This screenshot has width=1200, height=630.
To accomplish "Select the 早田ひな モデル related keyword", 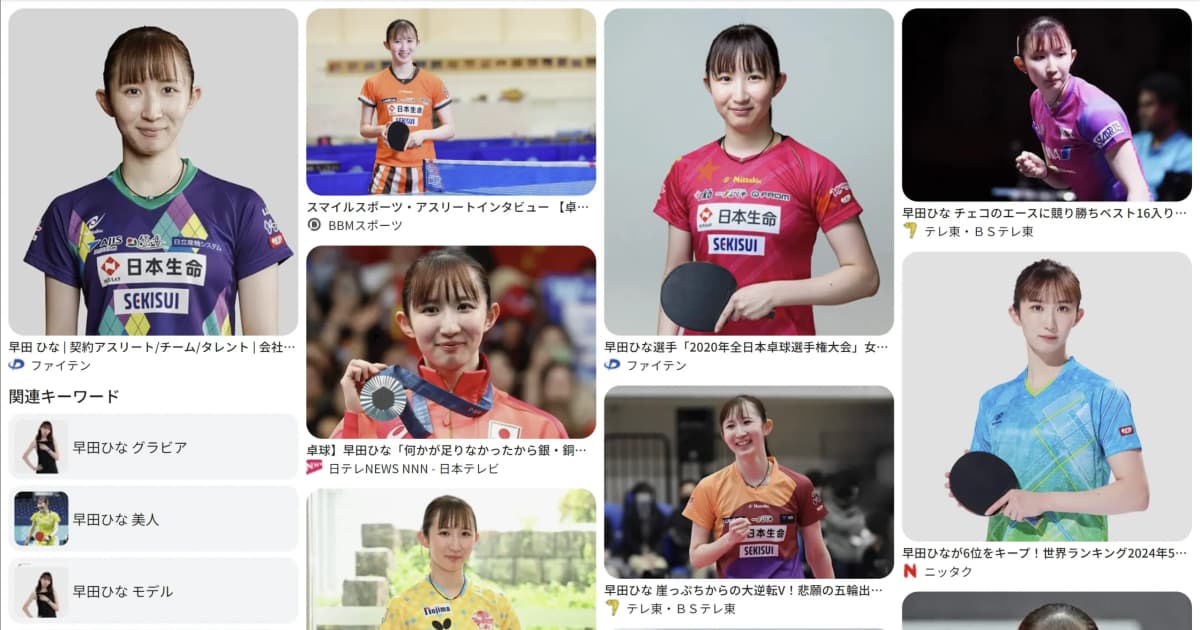I will (153, 591).
